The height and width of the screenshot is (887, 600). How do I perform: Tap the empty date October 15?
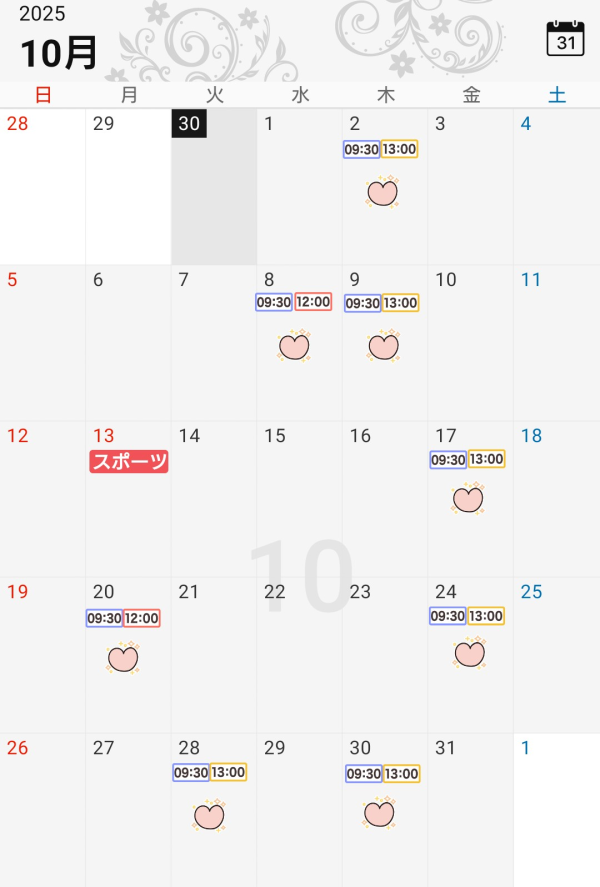tap(299, 499)
